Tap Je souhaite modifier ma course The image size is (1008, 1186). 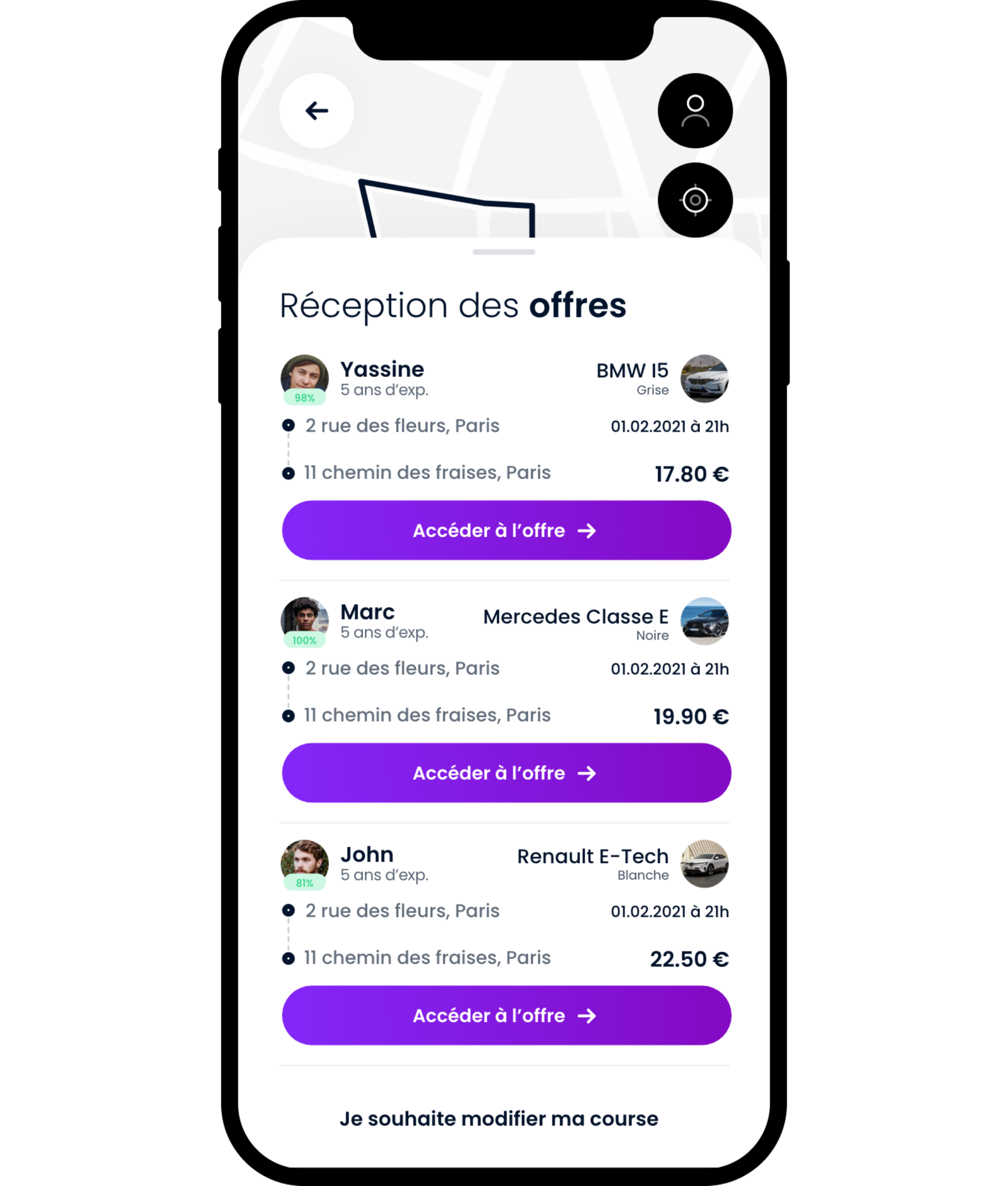click(x=499, y=1119)
